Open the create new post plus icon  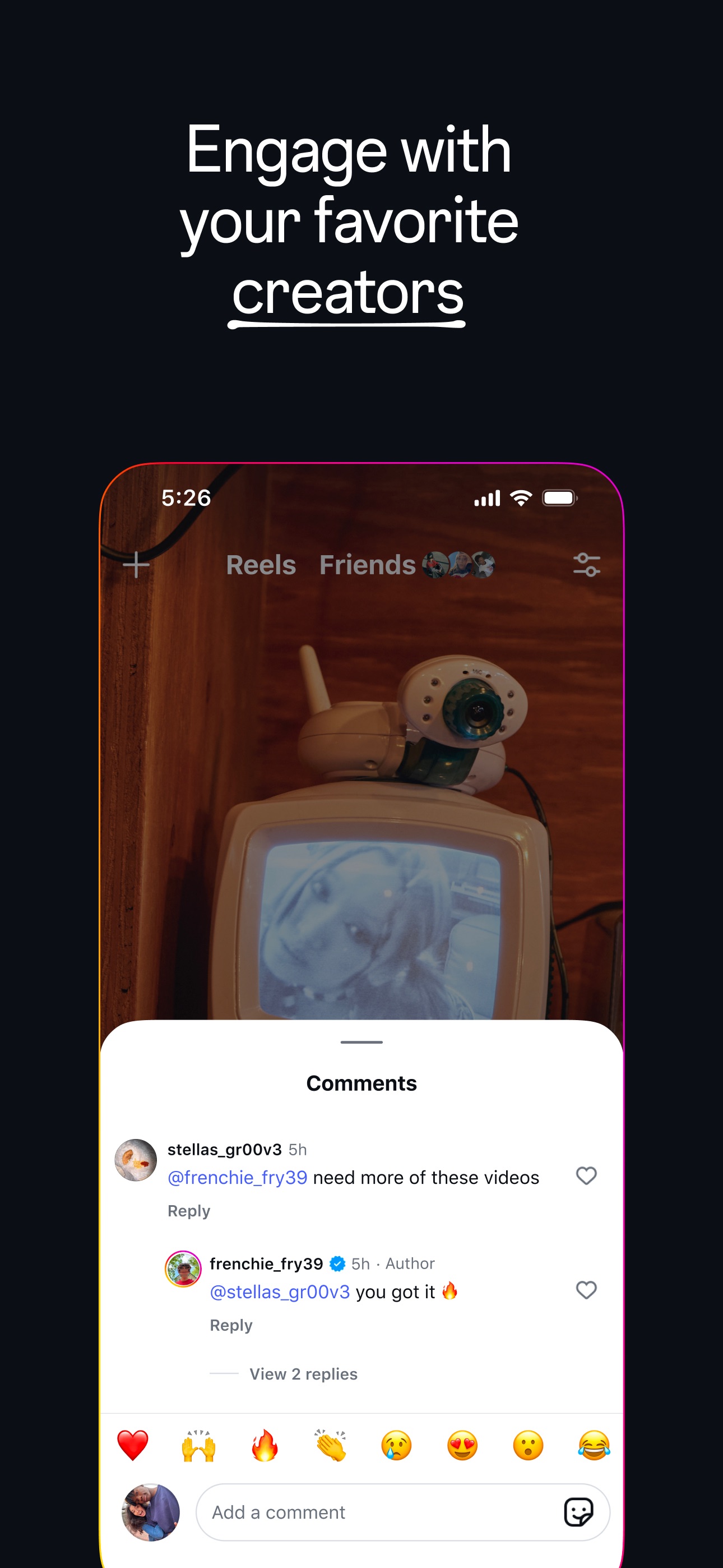pyautogui.click(x=135, y=565)
